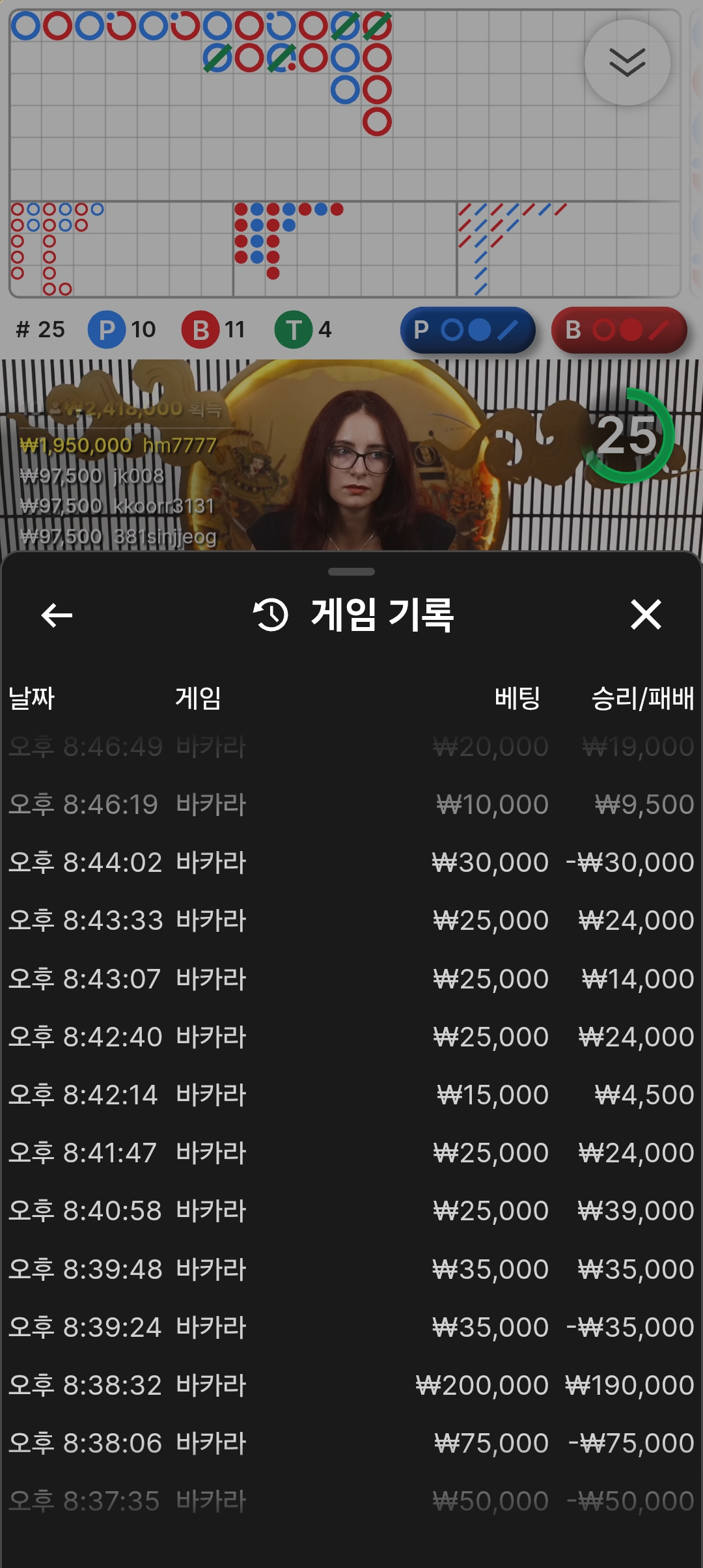This screenshot has height=1568, width=703.
Task: Open the 오후 8:42:40 game record
Action: click(351, 1037)
